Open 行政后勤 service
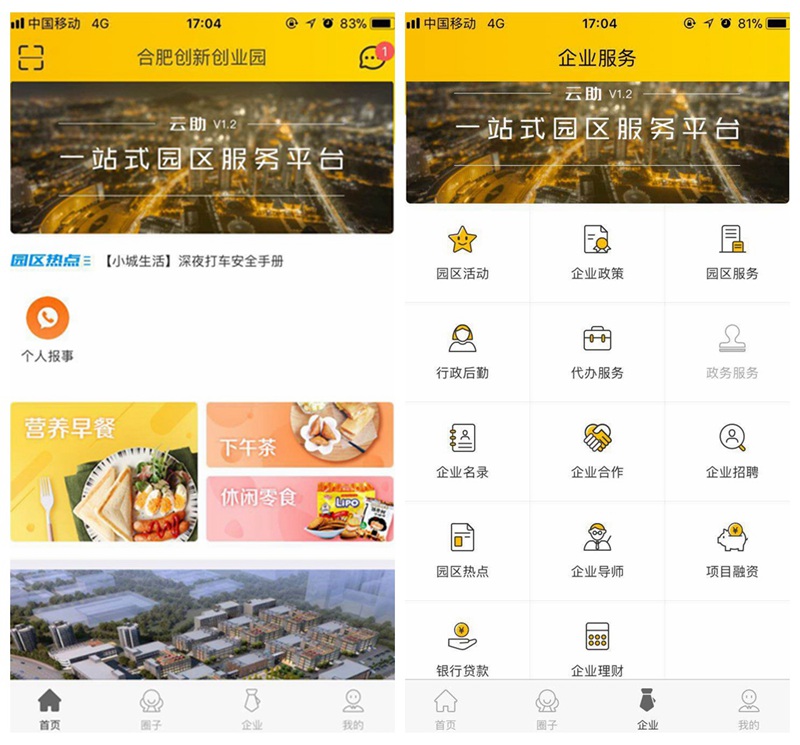This screenshot has height=745, width=800. (x=462, y=351)
